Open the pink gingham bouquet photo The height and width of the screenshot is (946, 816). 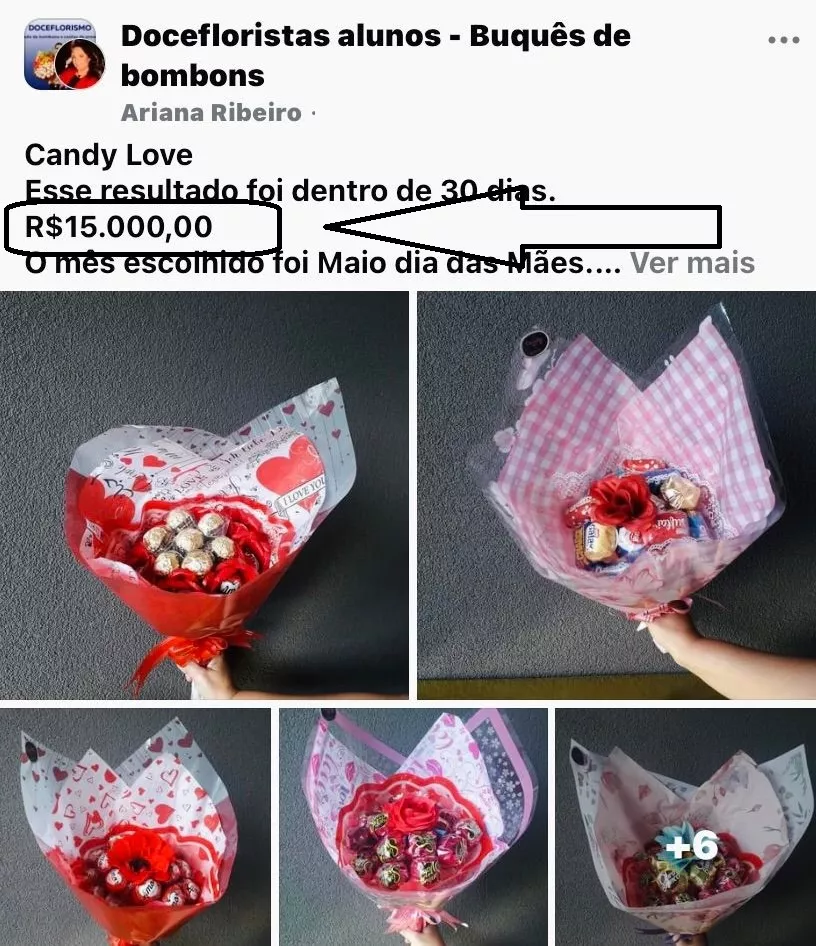(x=615, y=495)
